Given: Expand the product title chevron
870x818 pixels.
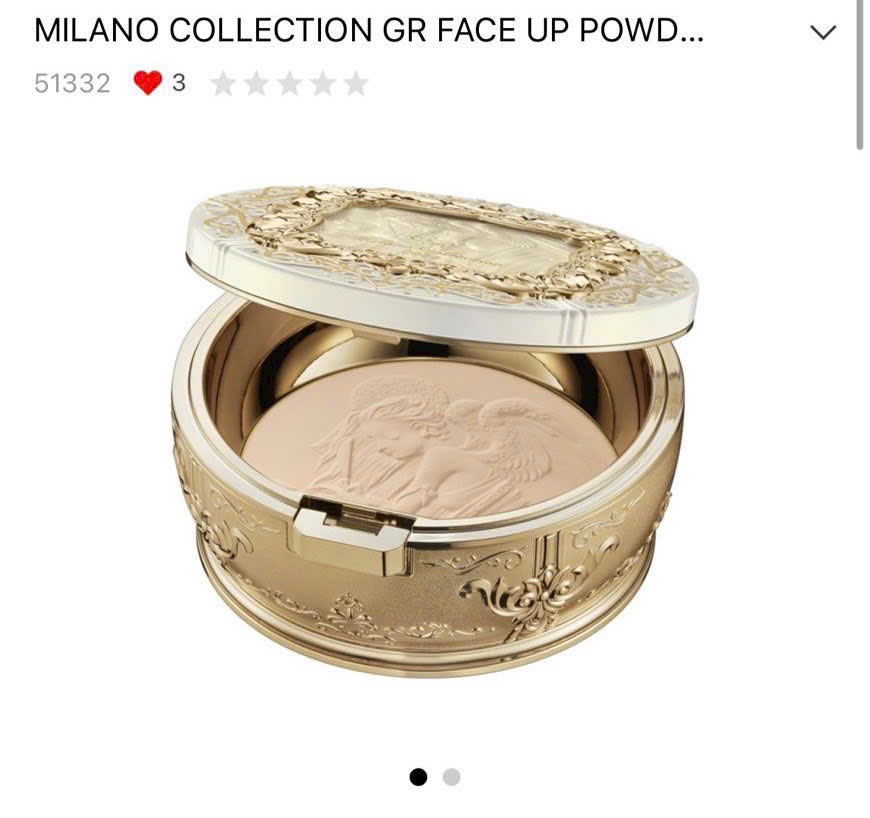Looking at the screenshot, I should (822, 32).
